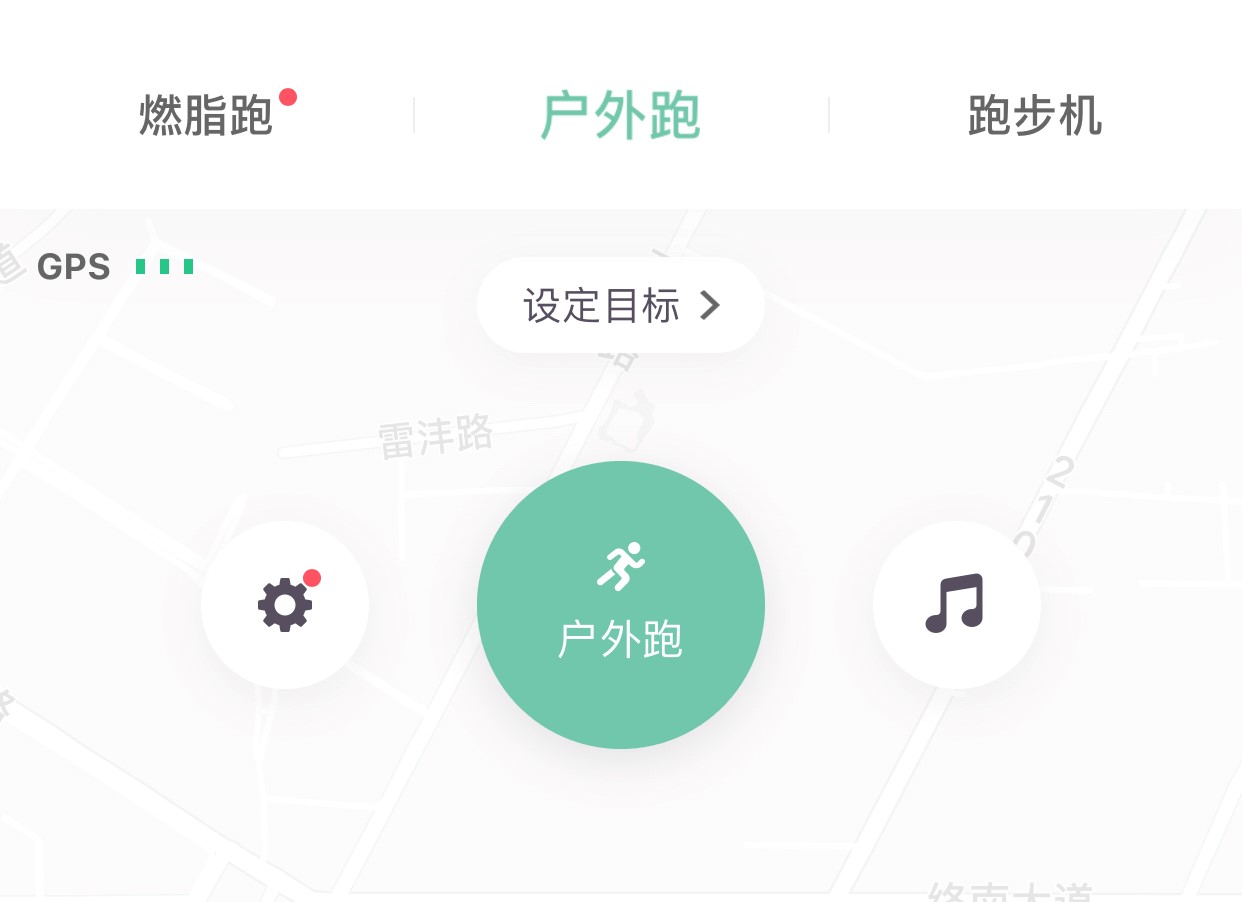Switch to the 燃脂跑 tab
1242x902 pixels.
pyautogui.click(x=206, y=116)
